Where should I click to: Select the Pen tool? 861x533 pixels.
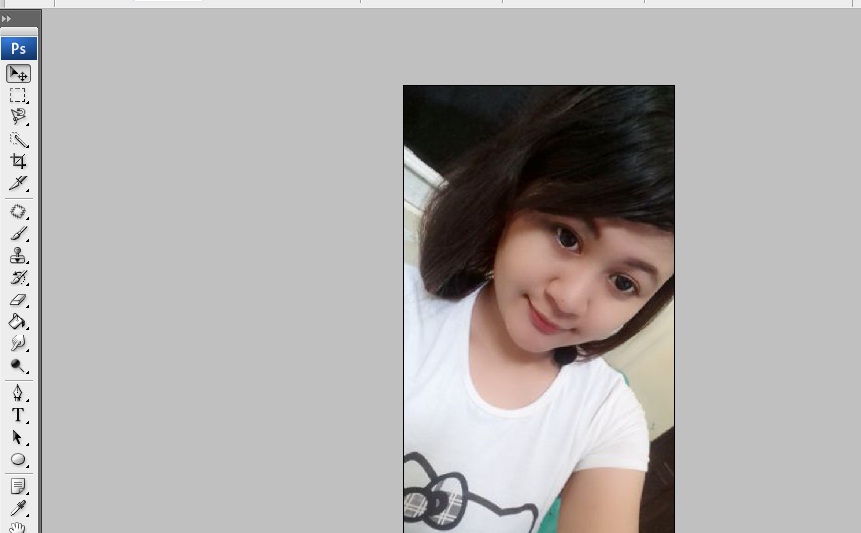click(18, 393)
